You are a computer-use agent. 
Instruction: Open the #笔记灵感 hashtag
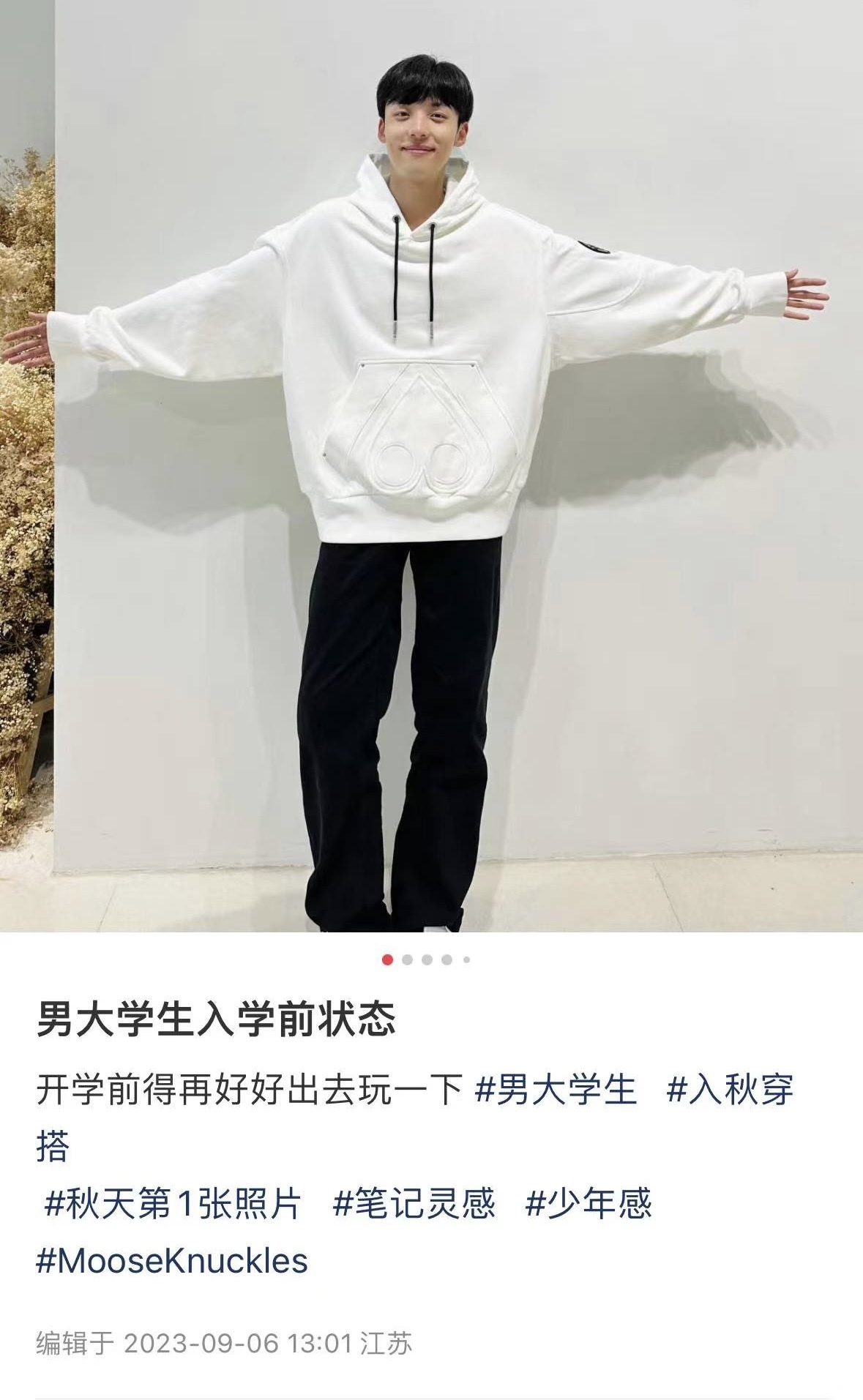point(414,1204)
